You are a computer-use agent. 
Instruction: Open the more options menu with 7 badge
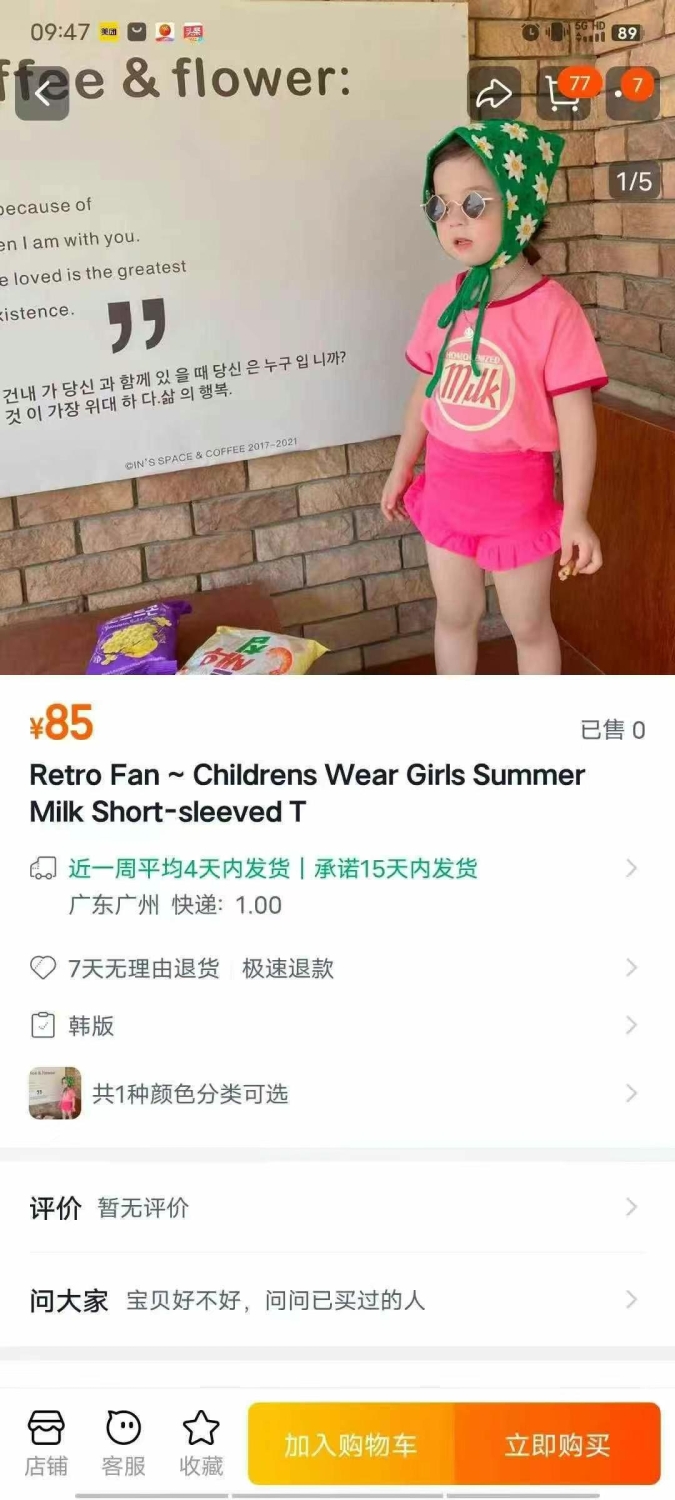[632, 94]
